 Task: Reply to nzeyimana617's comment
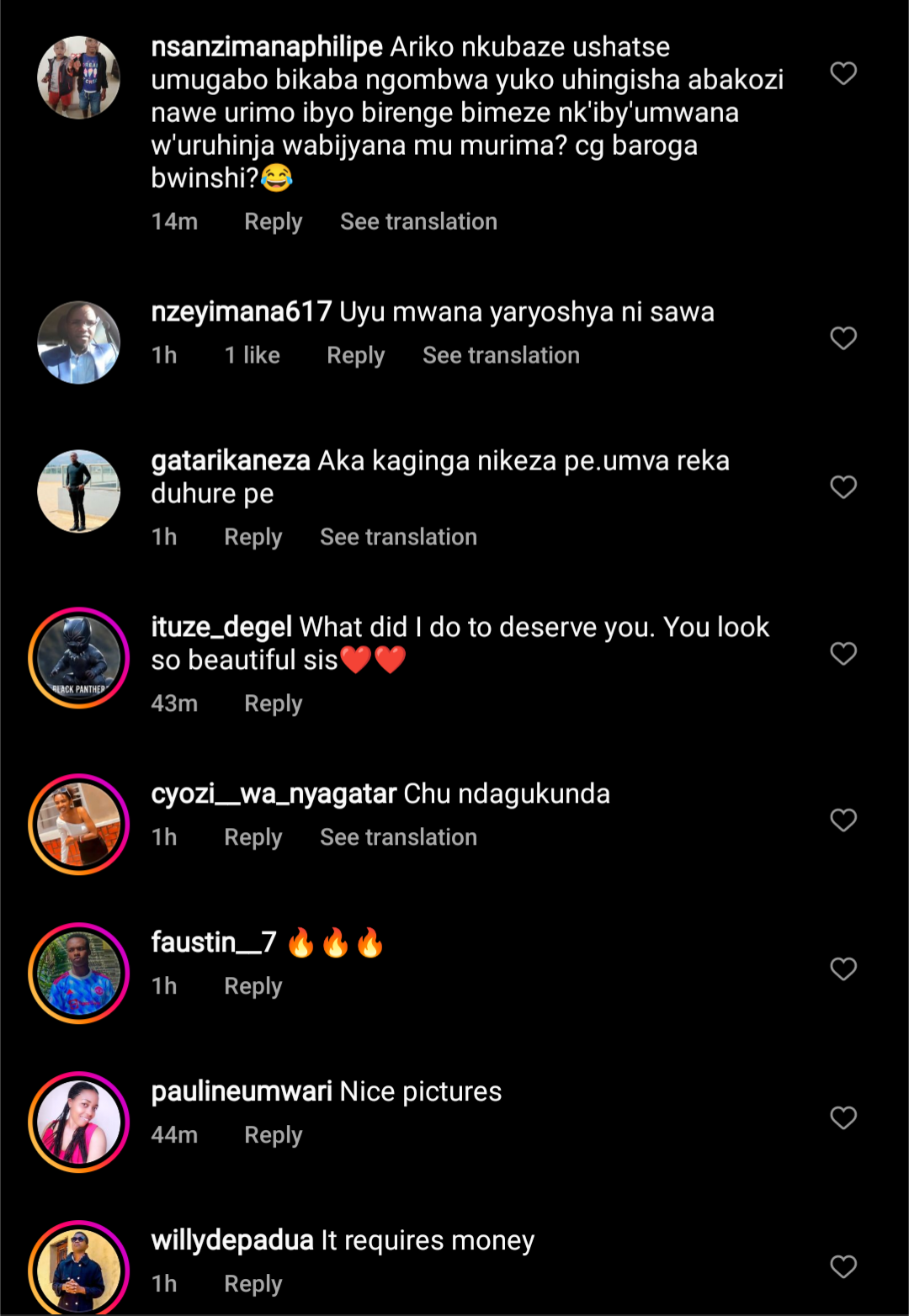pos(355,356)
